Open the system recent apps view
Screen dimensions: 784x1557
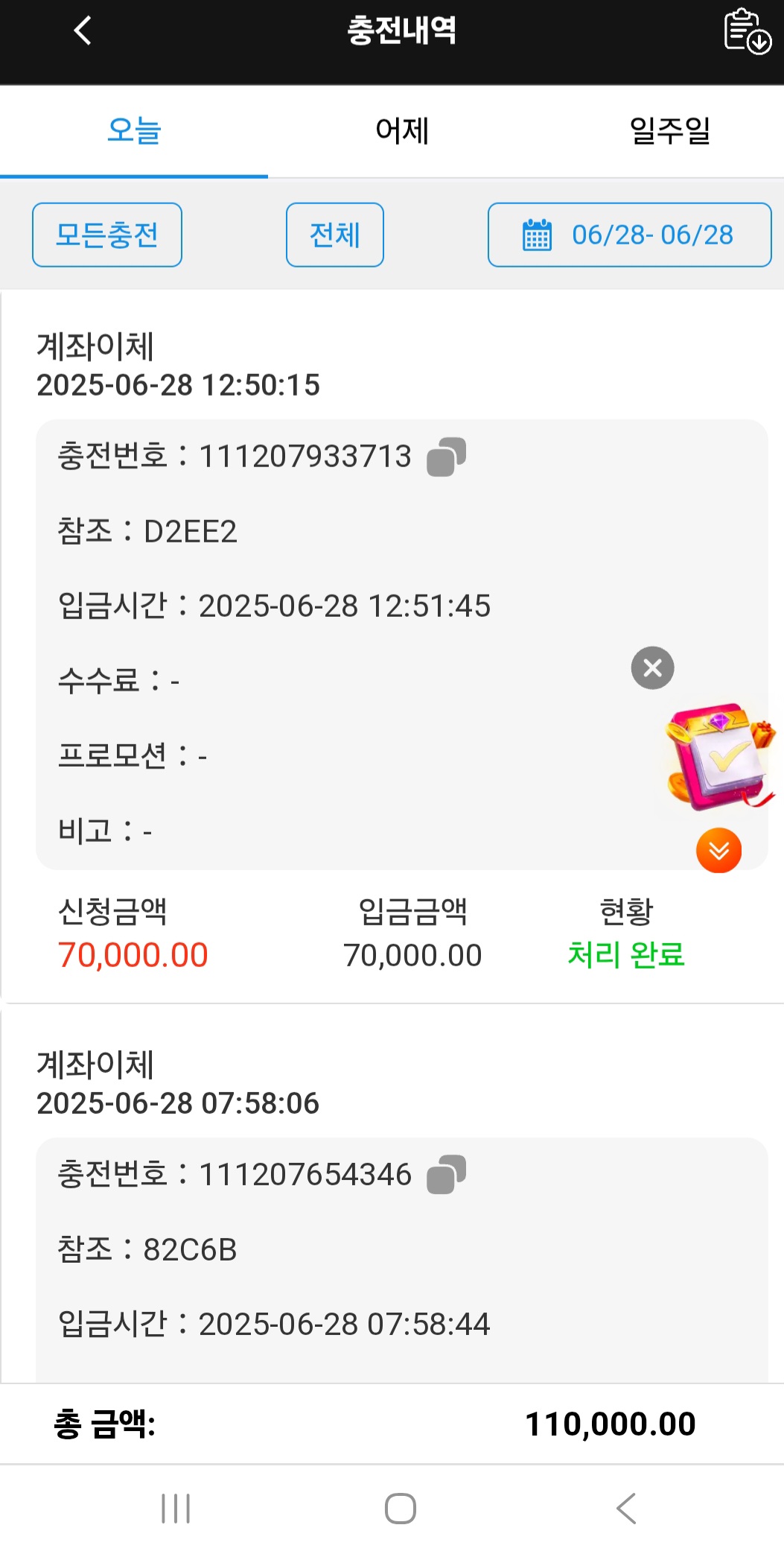(x=176, y=1509)
